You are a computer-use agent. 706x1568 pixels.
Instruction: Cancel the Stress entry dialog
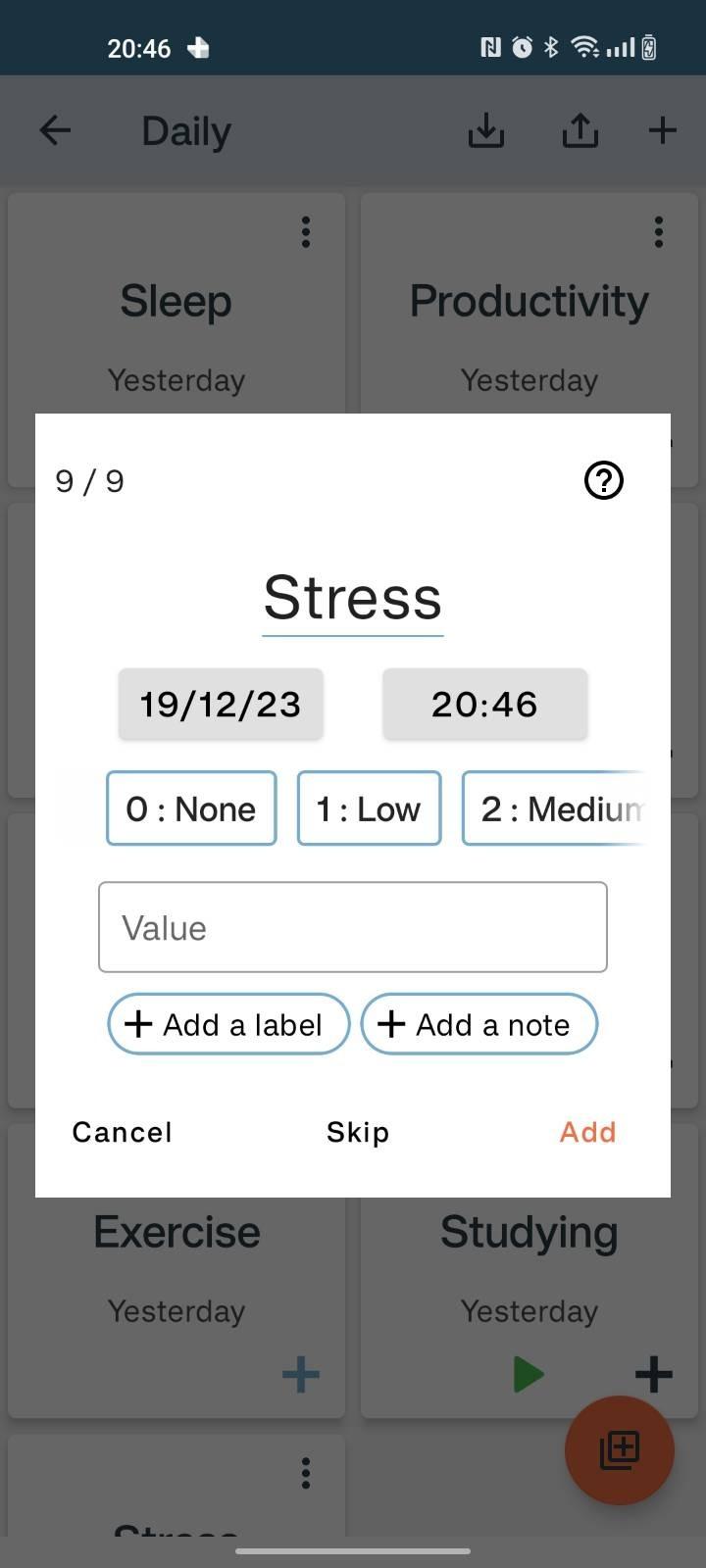123,1132
